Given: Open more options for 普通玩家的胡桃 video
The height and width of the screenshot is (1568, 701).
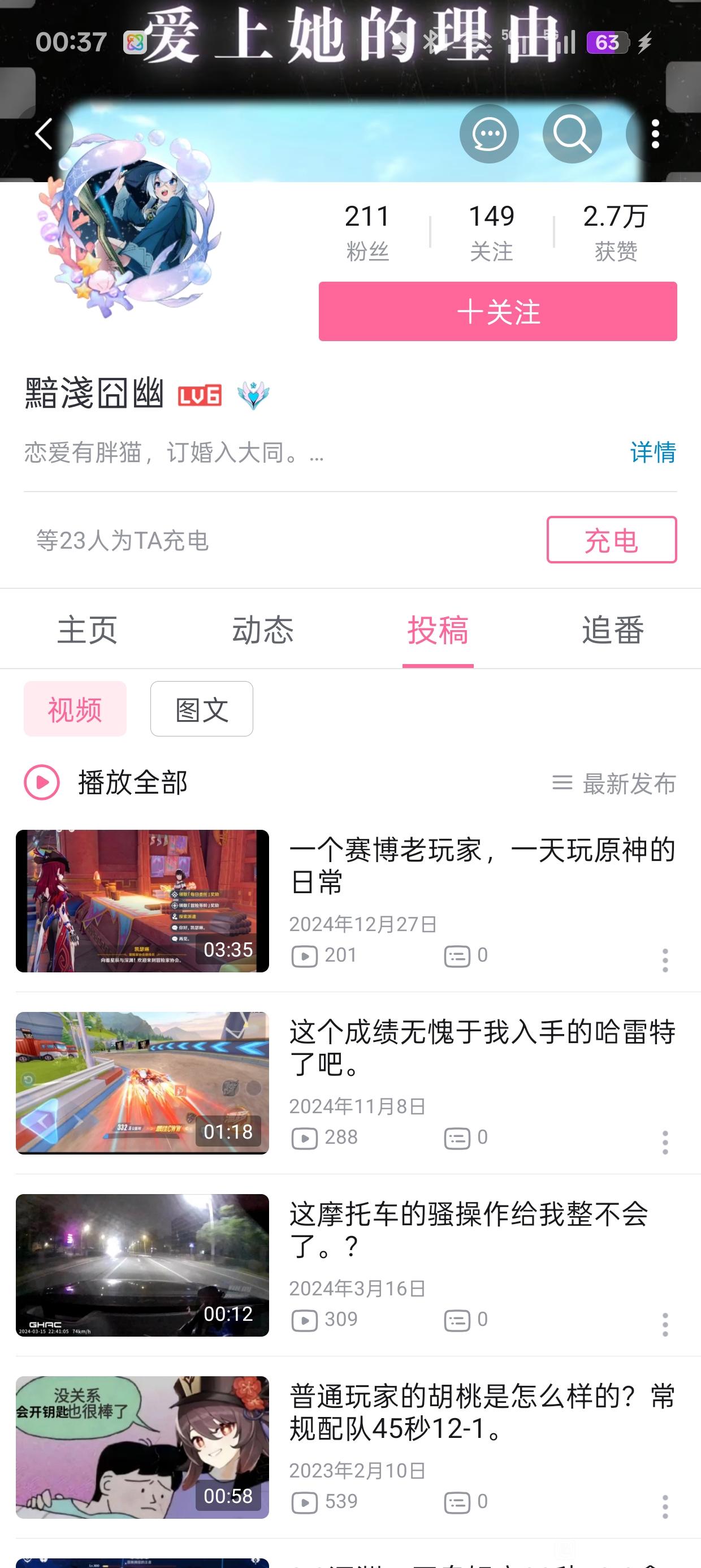Looking at the screenshot, I should [x=664, y=1506].
